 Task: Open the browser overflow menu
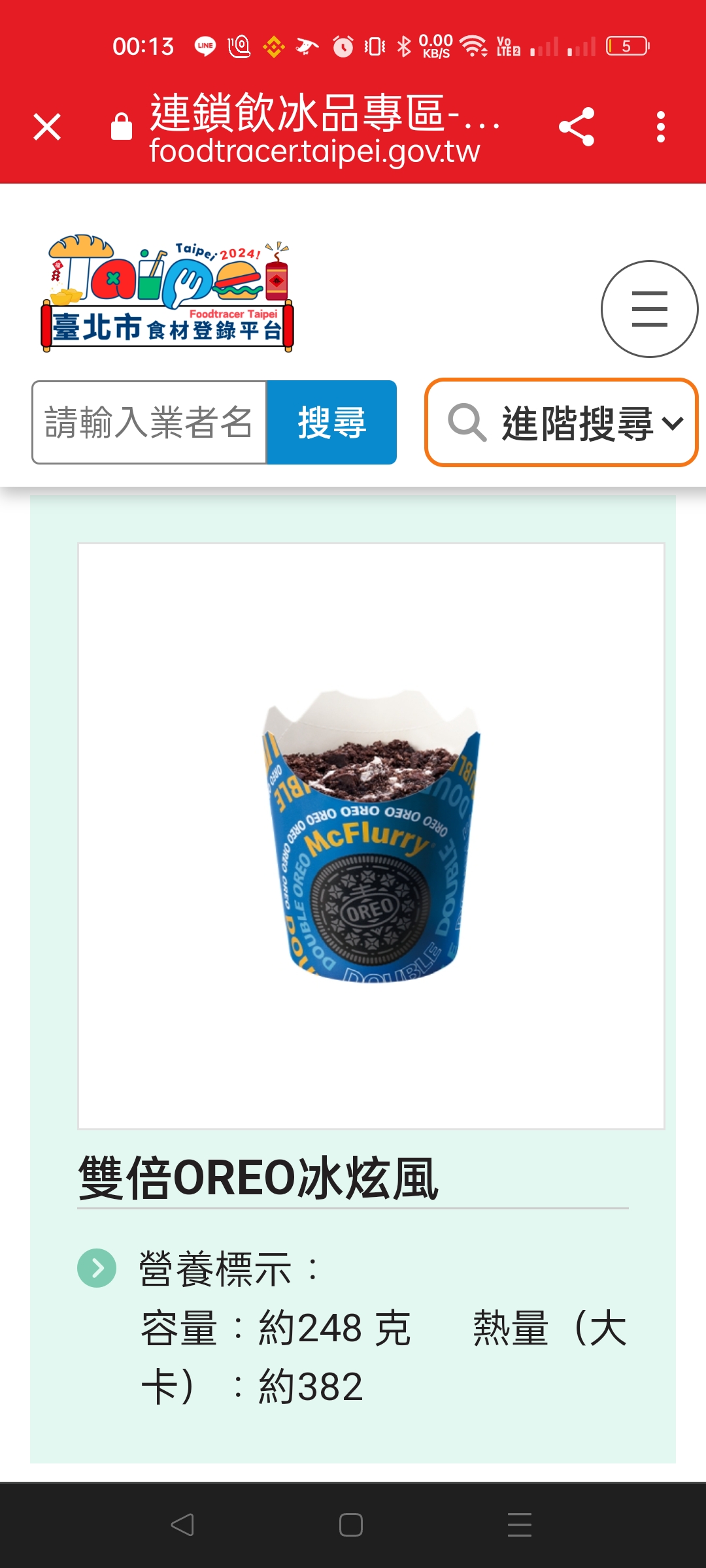(661, 127)
